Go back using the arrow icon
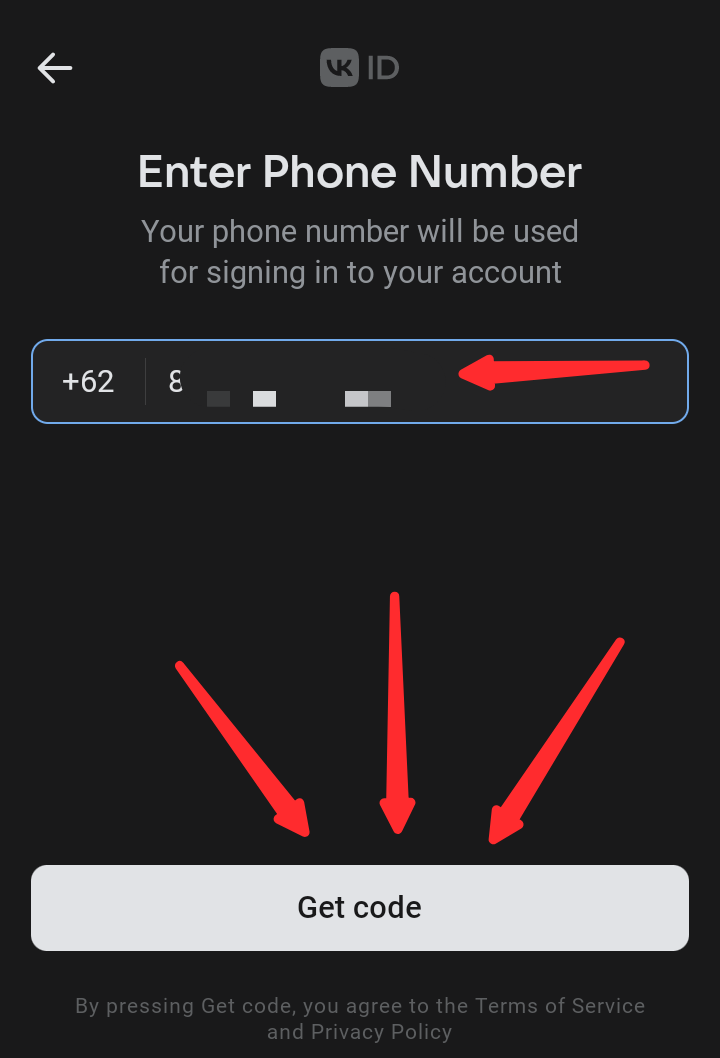The image size is (720, 1058). 55,68
